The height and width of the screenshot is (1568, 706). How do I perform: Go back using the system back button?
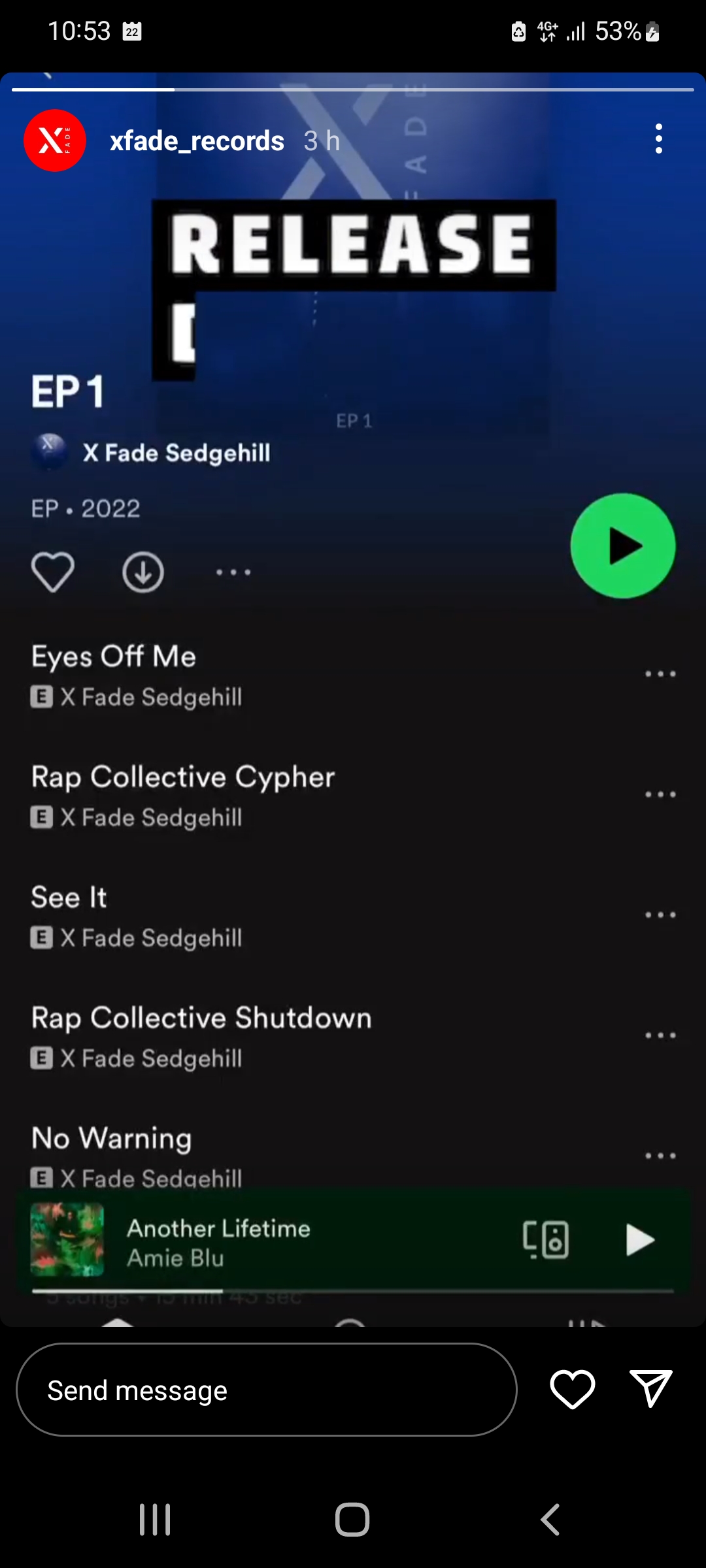[550, 1520]
